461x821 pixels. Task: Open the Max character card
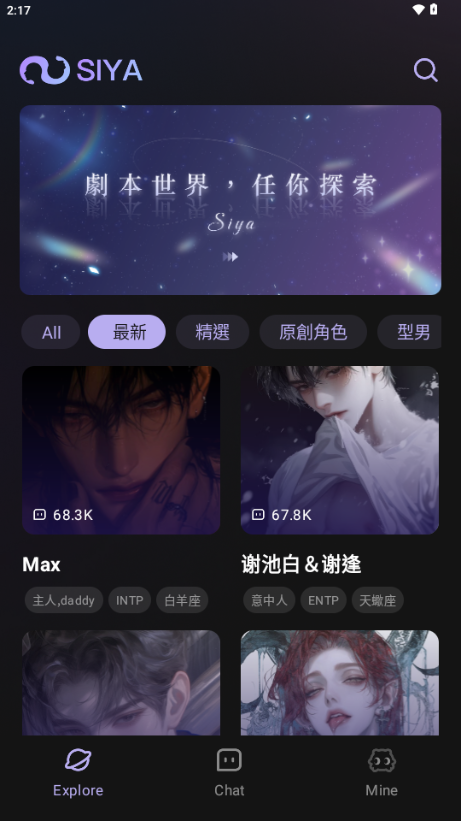pyautogui.click(x=121, y=450)
